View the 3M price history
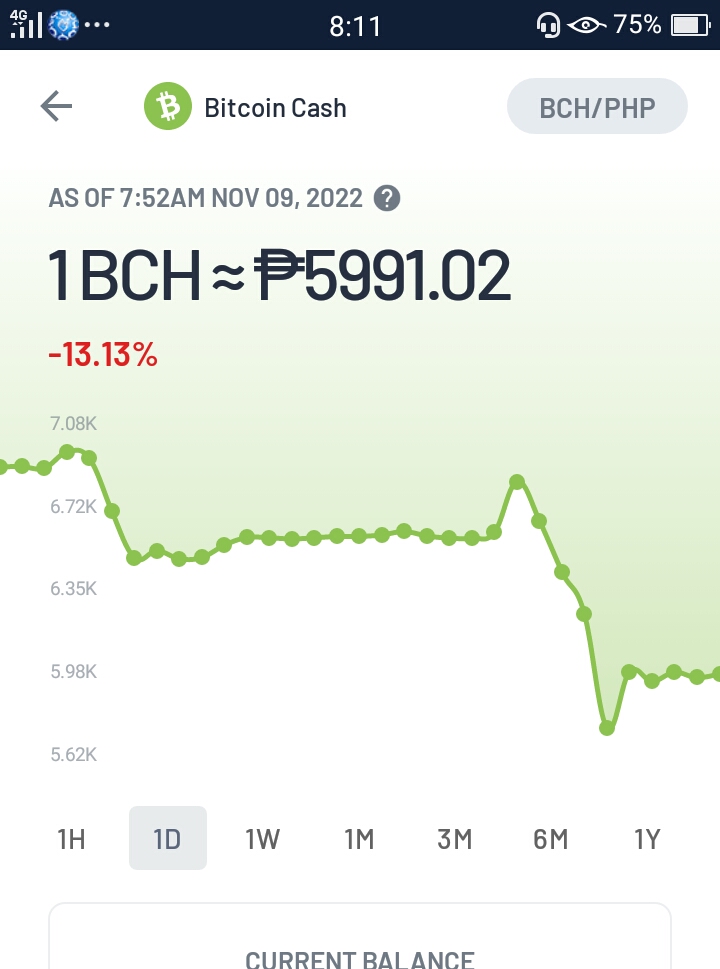This screenshot has height=969, width=720. click(x=455, y=839)
